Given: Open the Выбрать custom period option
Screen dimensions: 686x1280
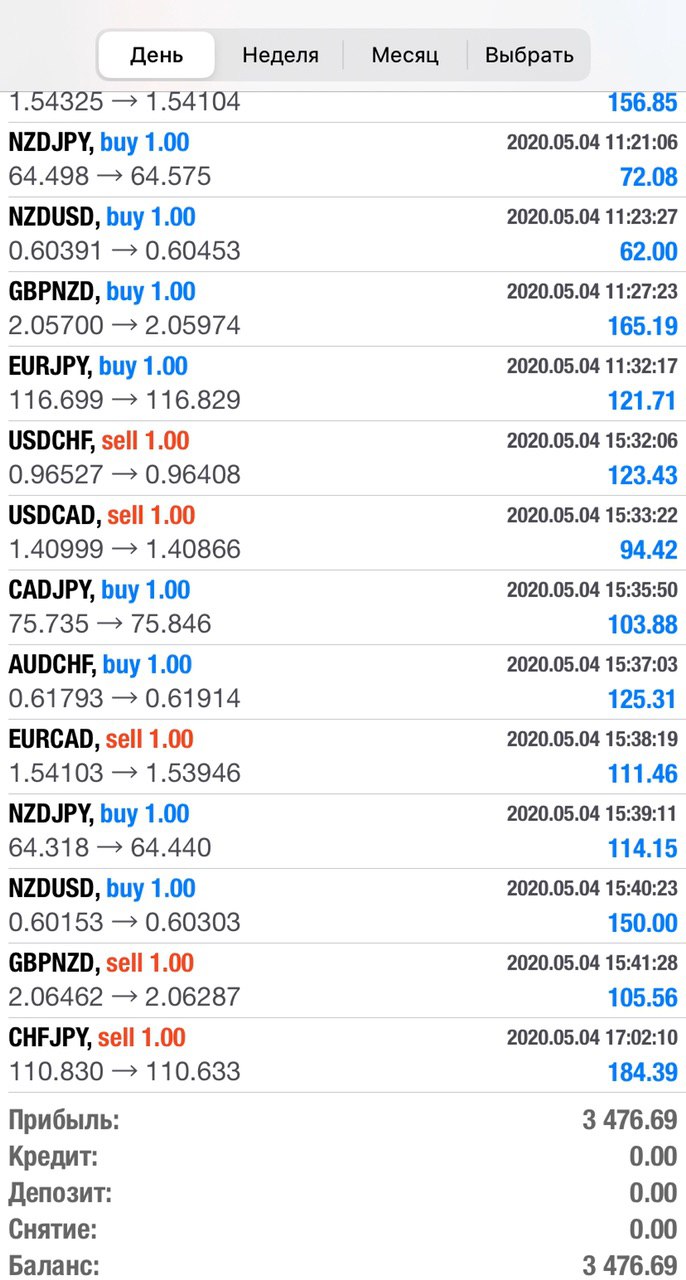Looking at the screenshot, I should 529,55.
